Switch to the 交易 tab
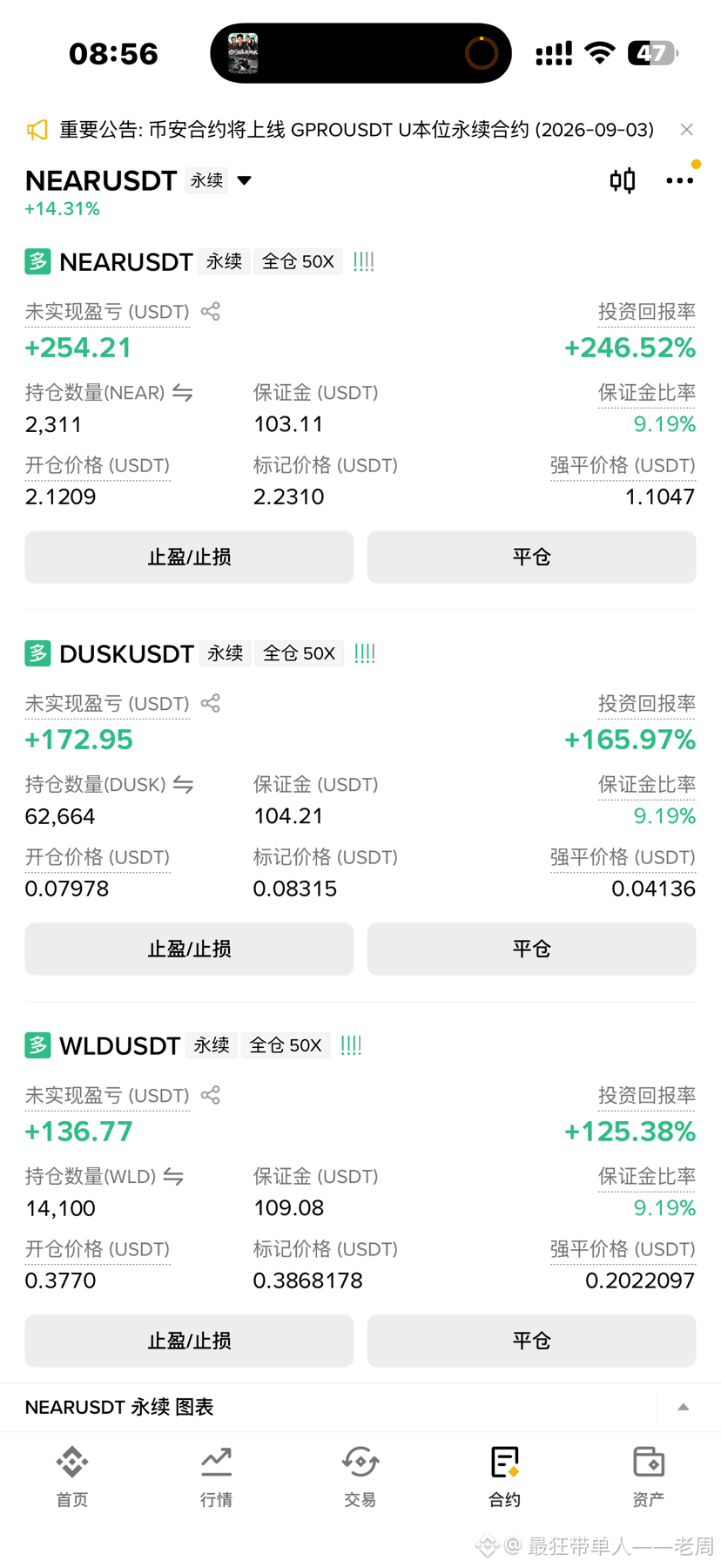 coord(360,1477)
